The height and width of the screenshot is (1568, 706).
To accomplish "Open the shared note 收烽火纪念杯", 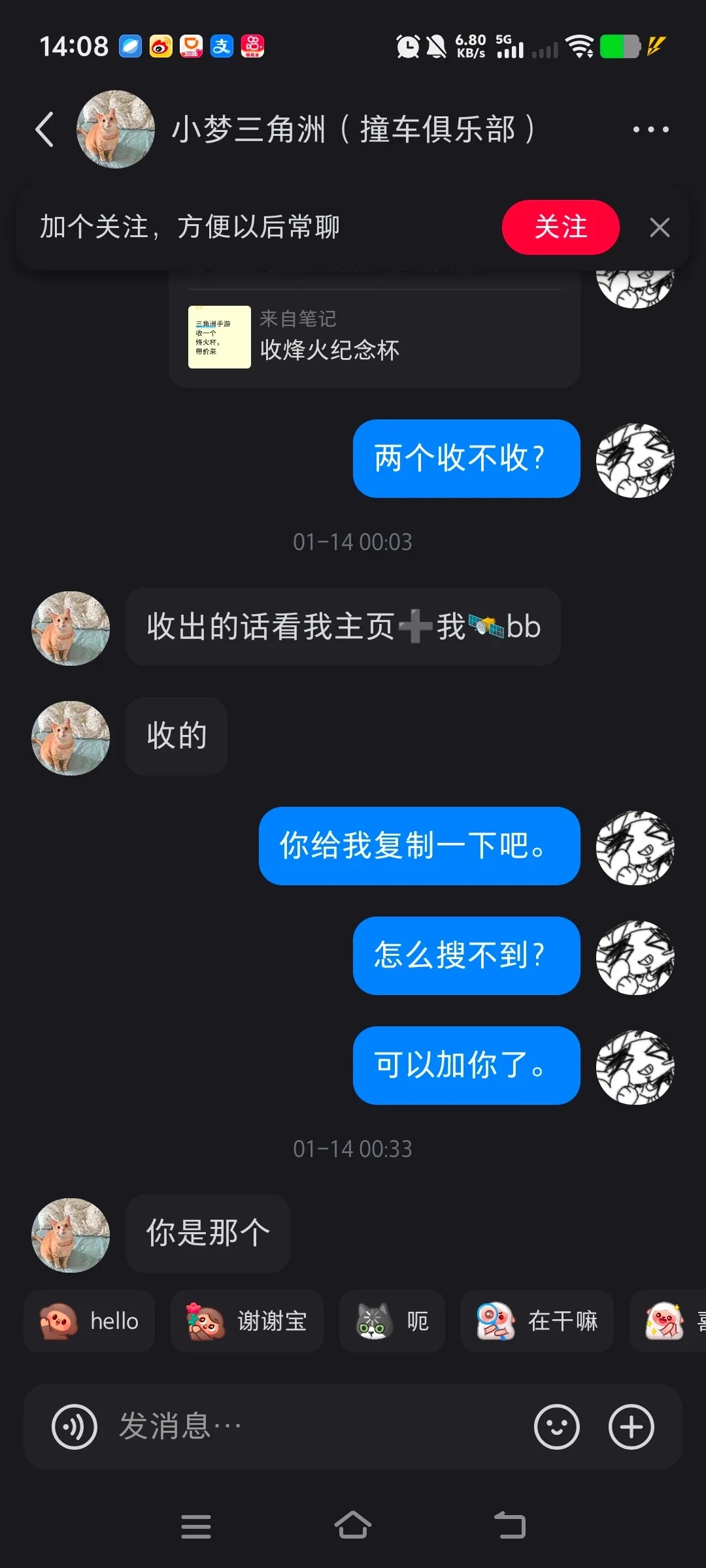I will [x=374, y=337].
